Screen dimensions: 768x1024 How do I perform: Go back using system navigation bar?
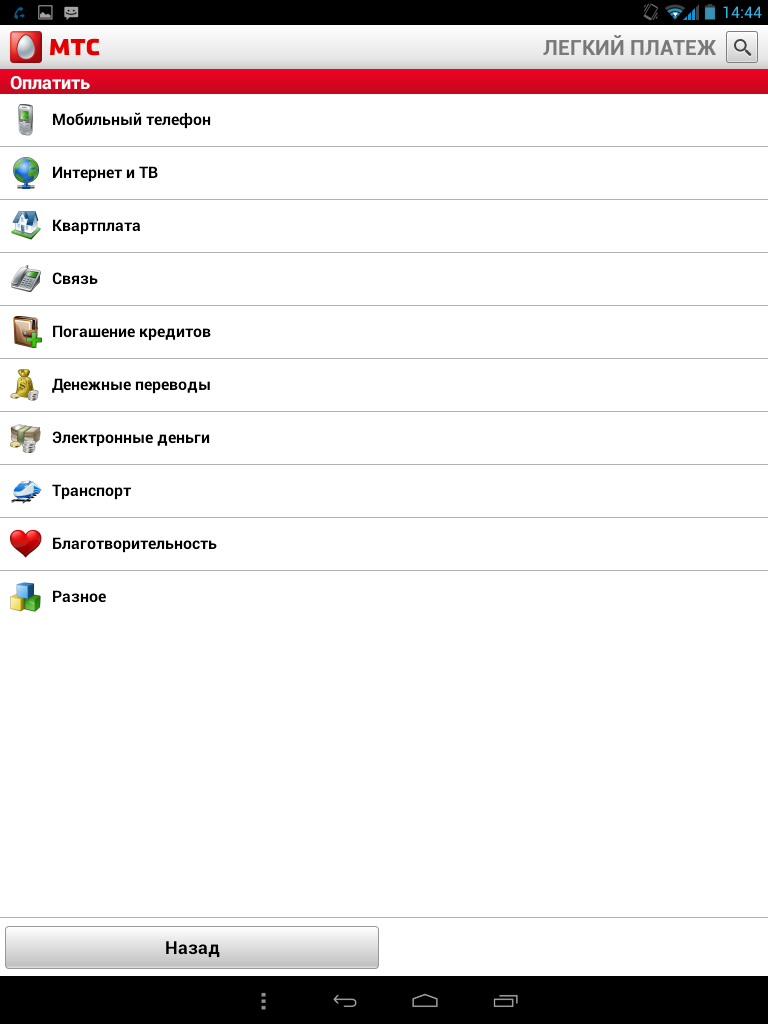(345, 1000)
